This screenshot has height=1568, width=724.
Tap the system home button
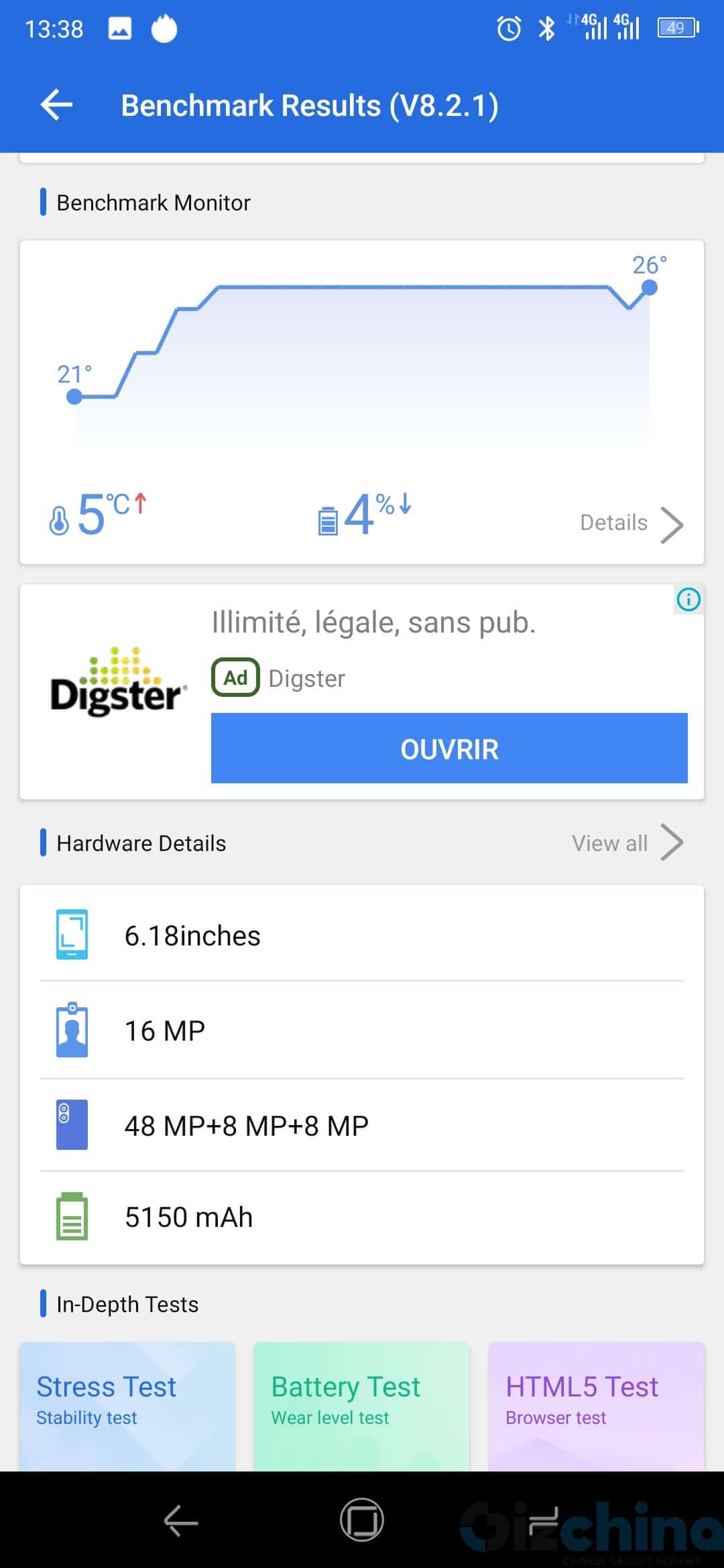(x=362, y=1520)
